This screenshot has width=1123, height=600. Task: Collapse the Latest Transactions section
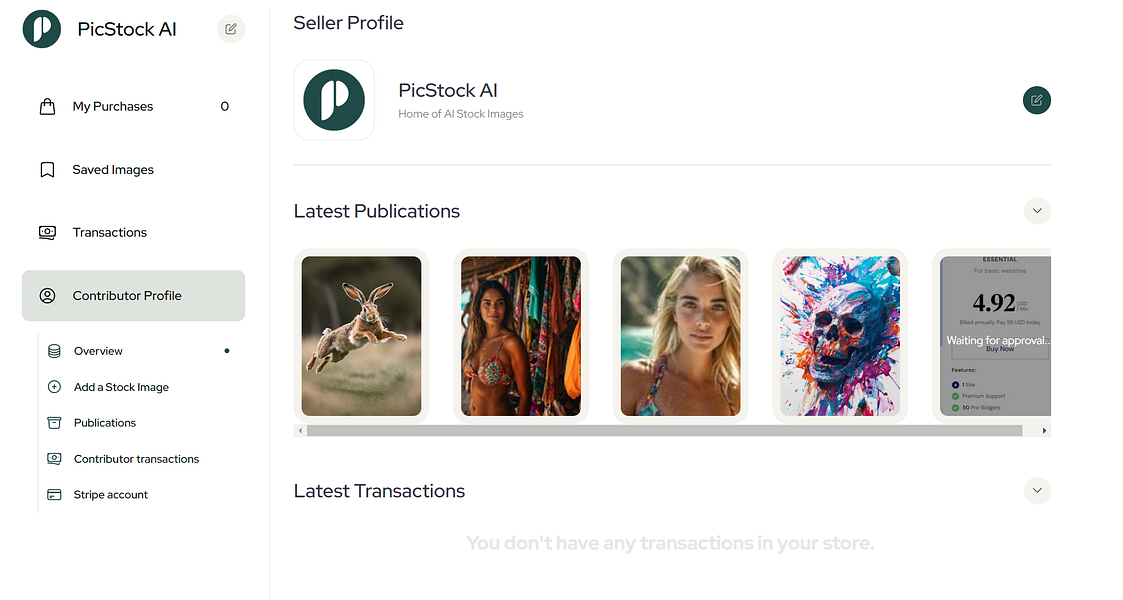[x=1037, y=491]
